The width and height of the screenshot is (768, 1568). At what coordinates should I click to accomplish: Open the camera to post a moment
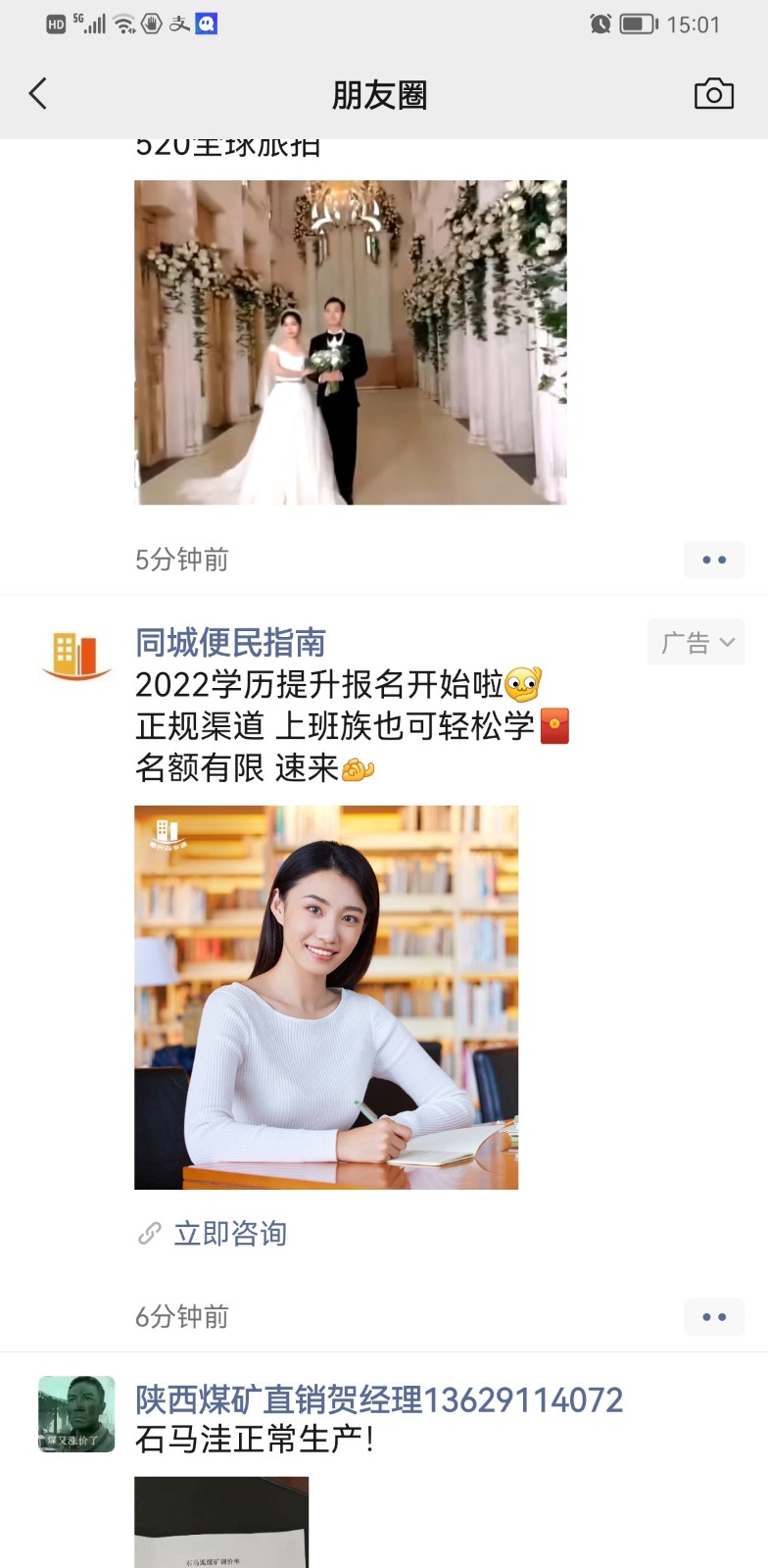click(713, 94)
